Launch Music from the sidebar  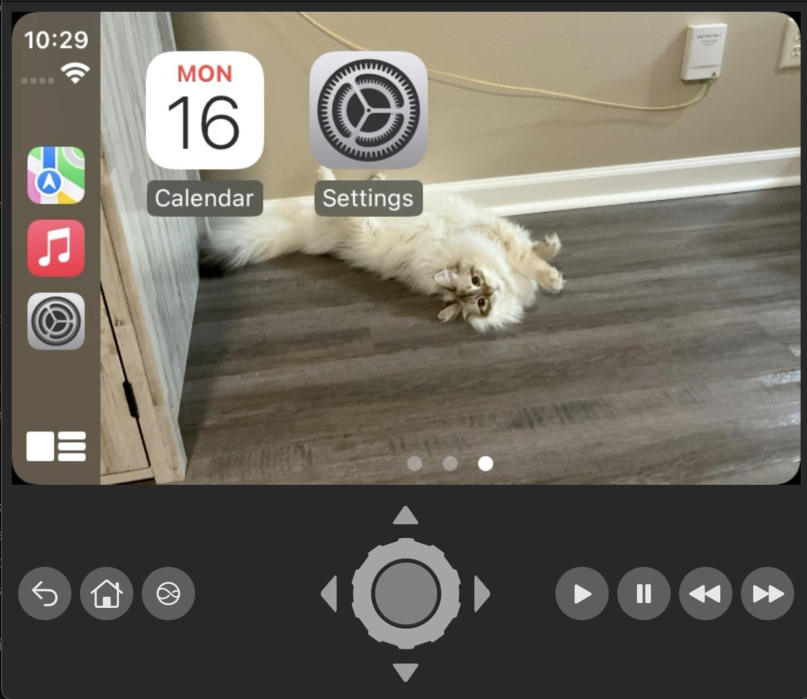click(x=56, y=248)
